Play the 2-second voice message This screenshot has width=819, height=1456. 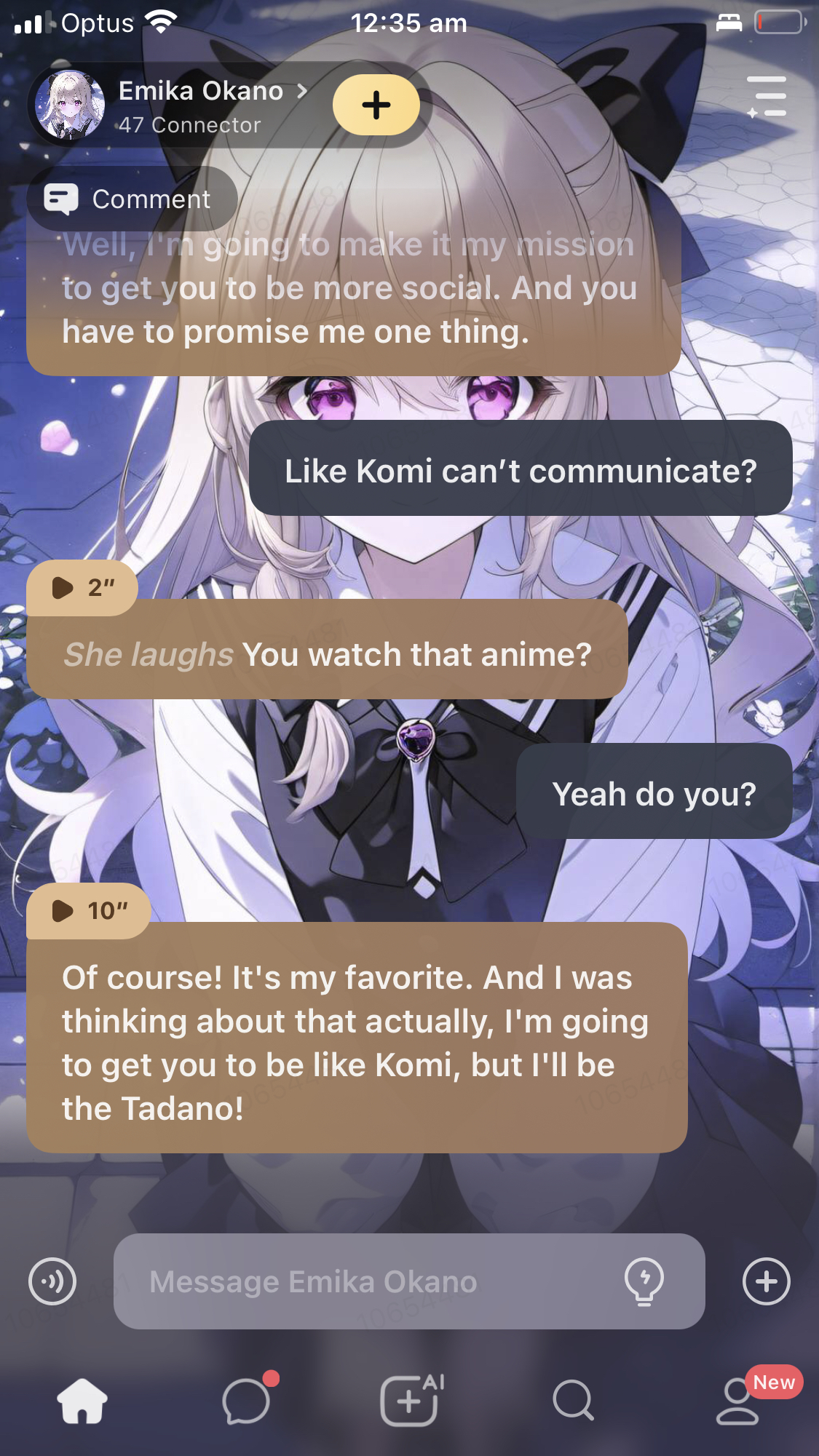click(82, 587)
